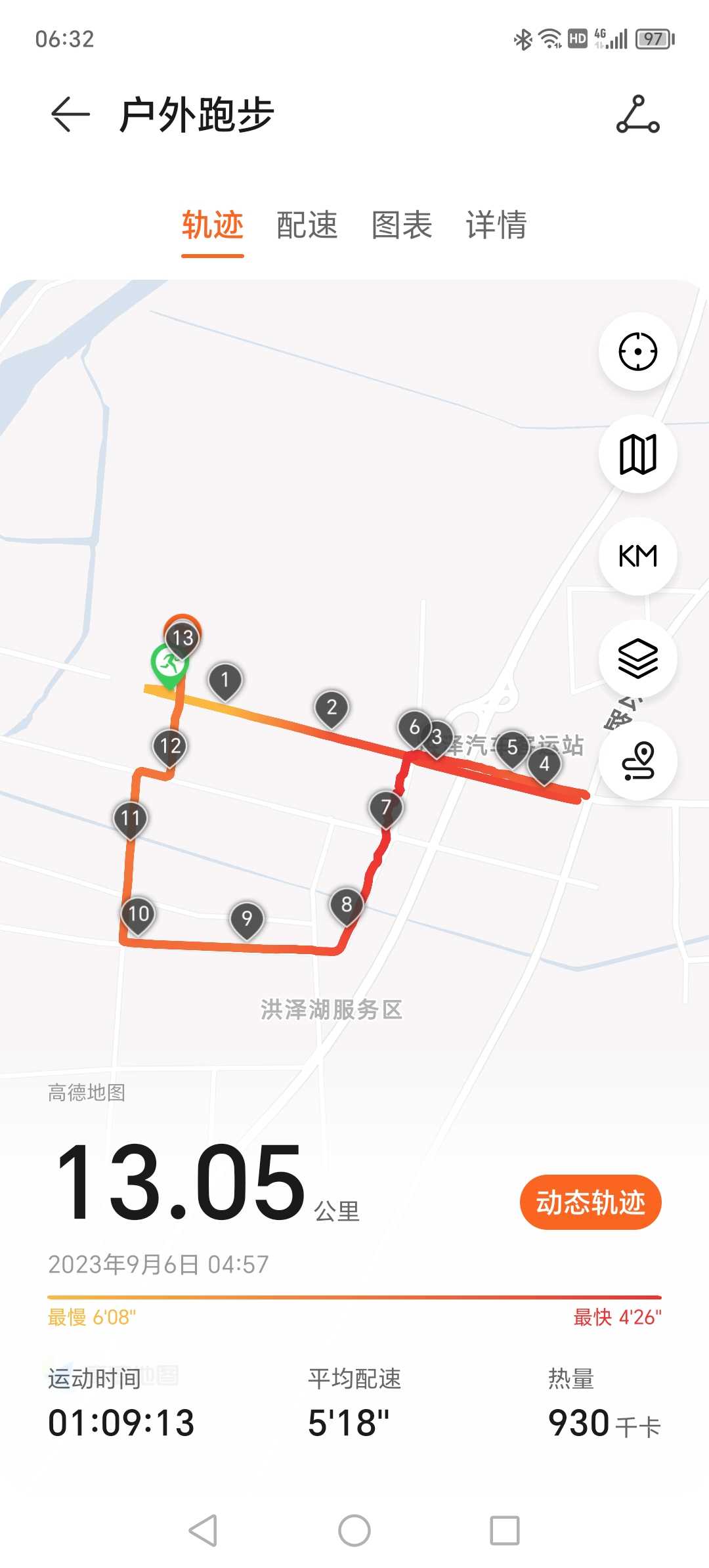Open the map layers button
709x1568 pixels.
637,659
